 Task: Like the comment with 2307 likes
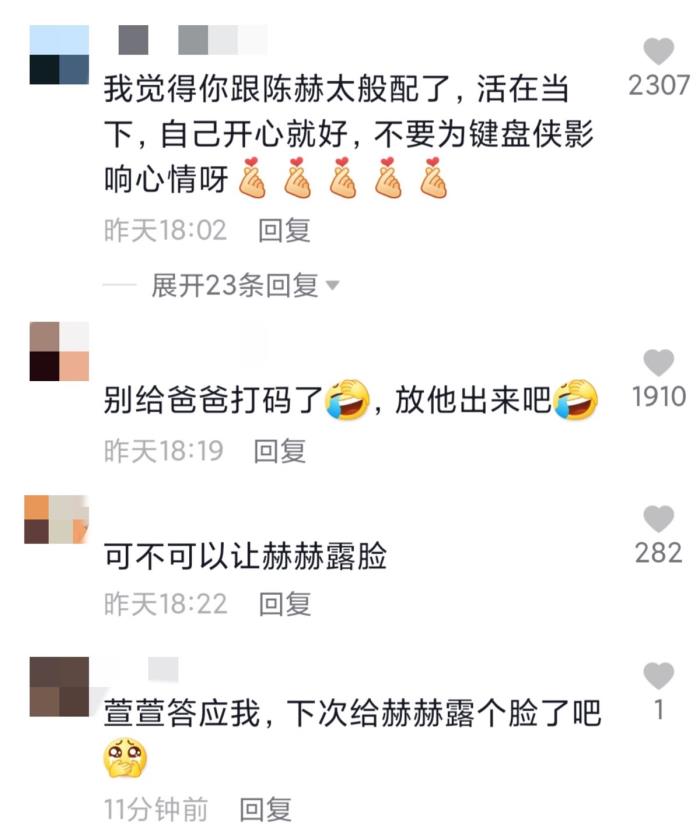click(x=658, y=51)
